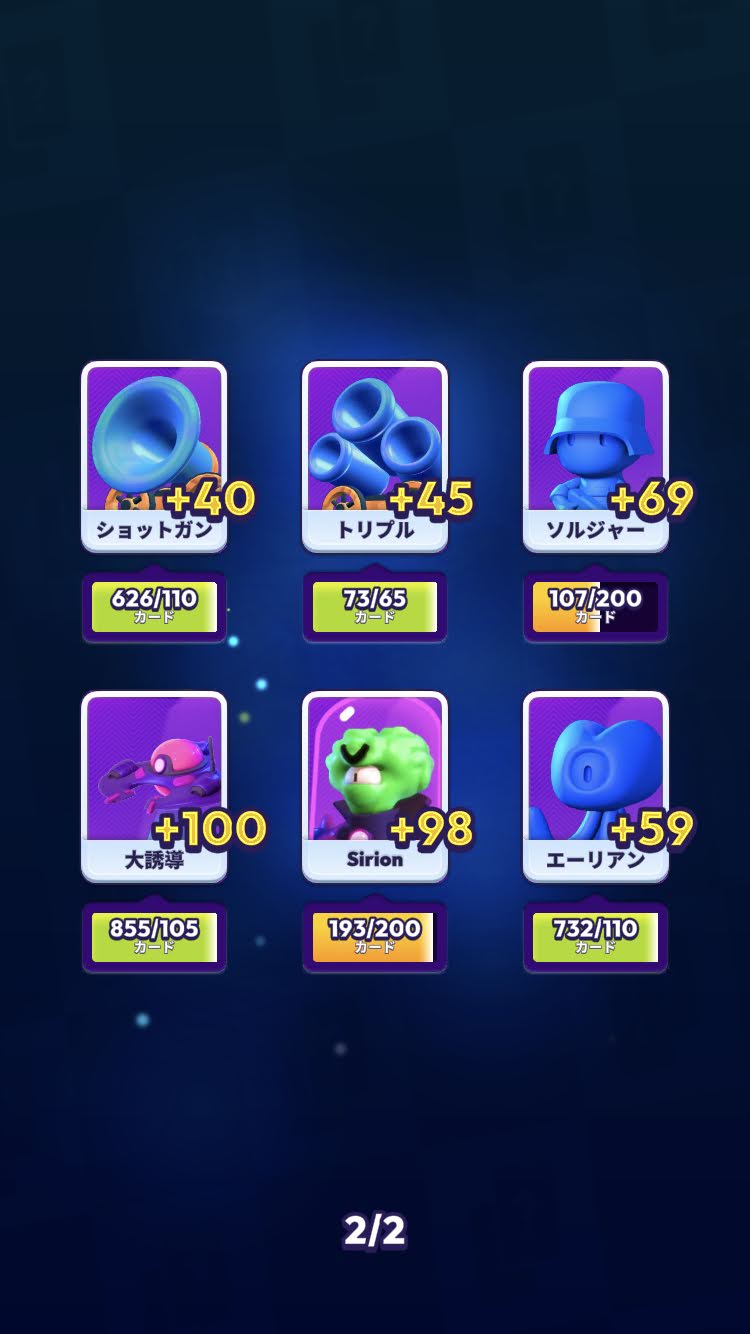
Task: Tap the ソルジャー card
Action: click(x=596, y=456)
